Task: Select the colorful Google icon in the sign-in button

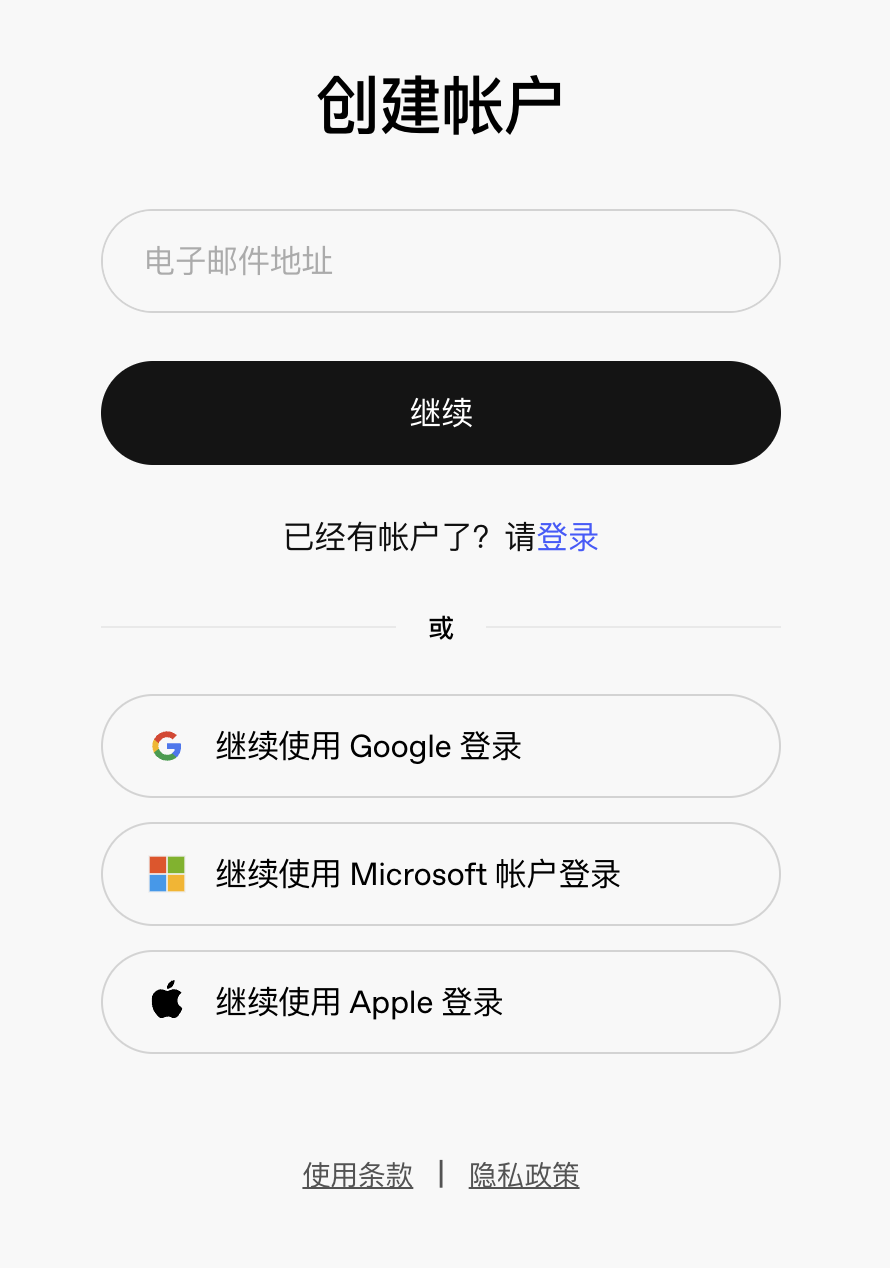Action: 167,746
